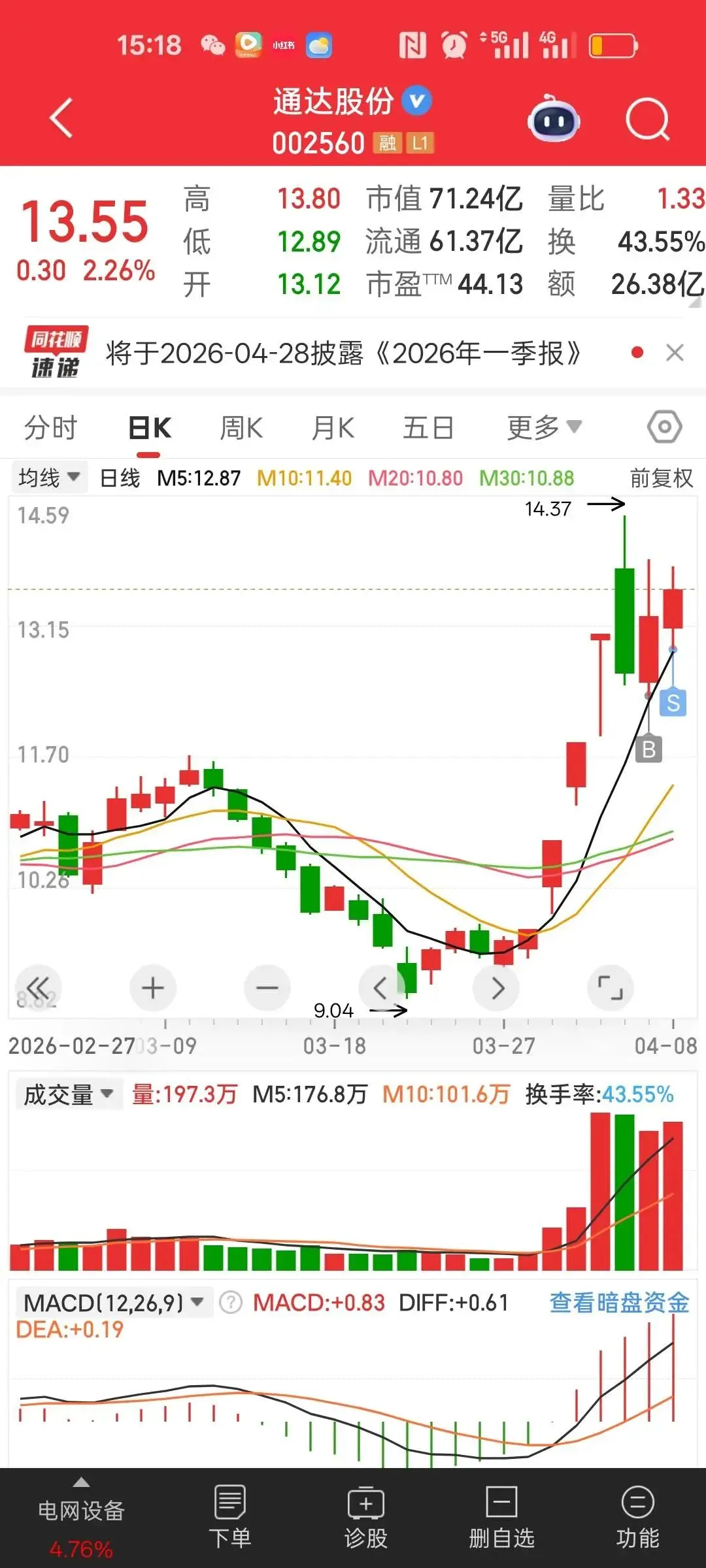Viewport: 706px width, 1568px height.
Task: Open the robot AI assistant icon
Action: 554,119
